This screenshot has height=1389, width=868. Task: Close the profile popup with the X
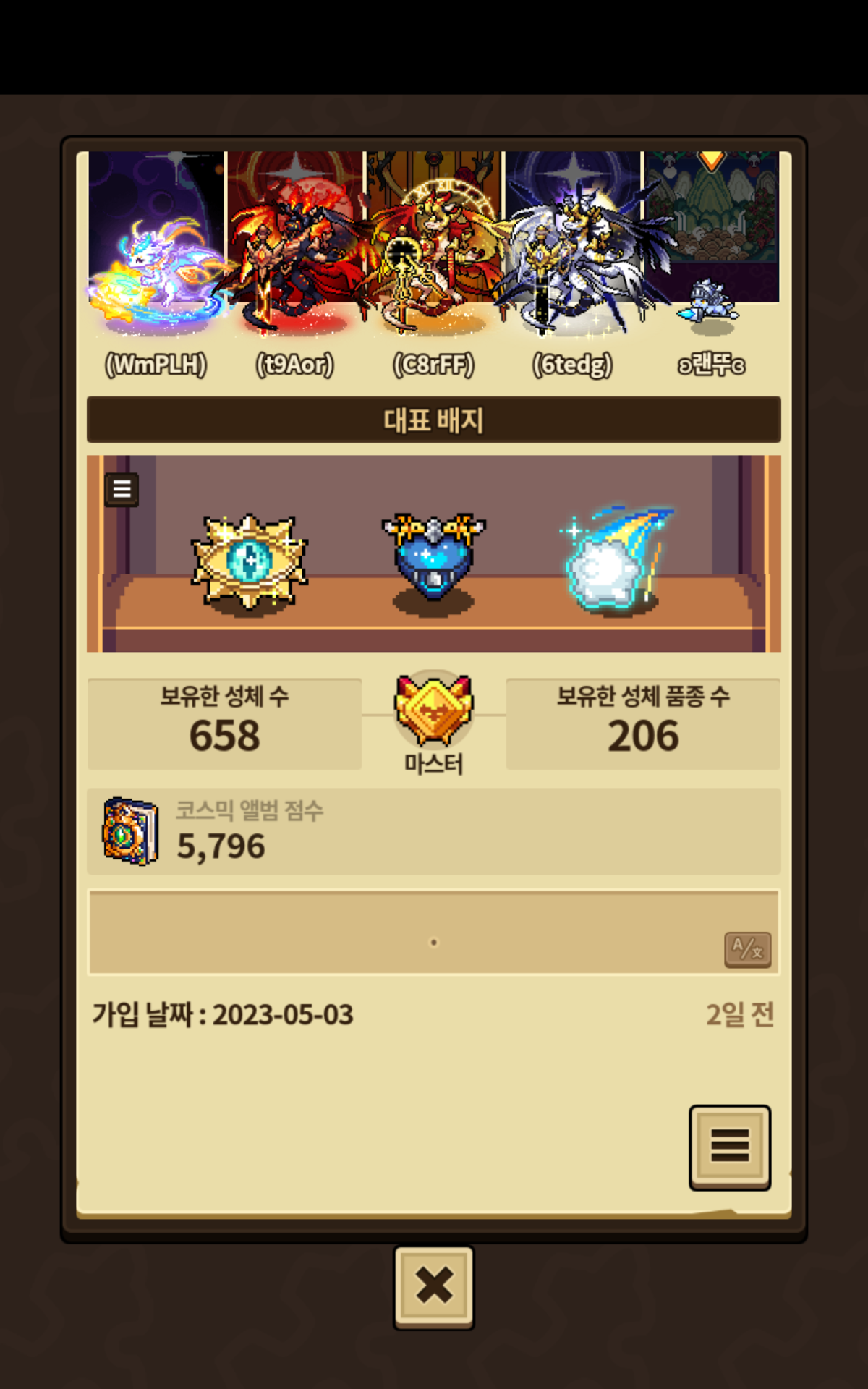(433, 1286)
